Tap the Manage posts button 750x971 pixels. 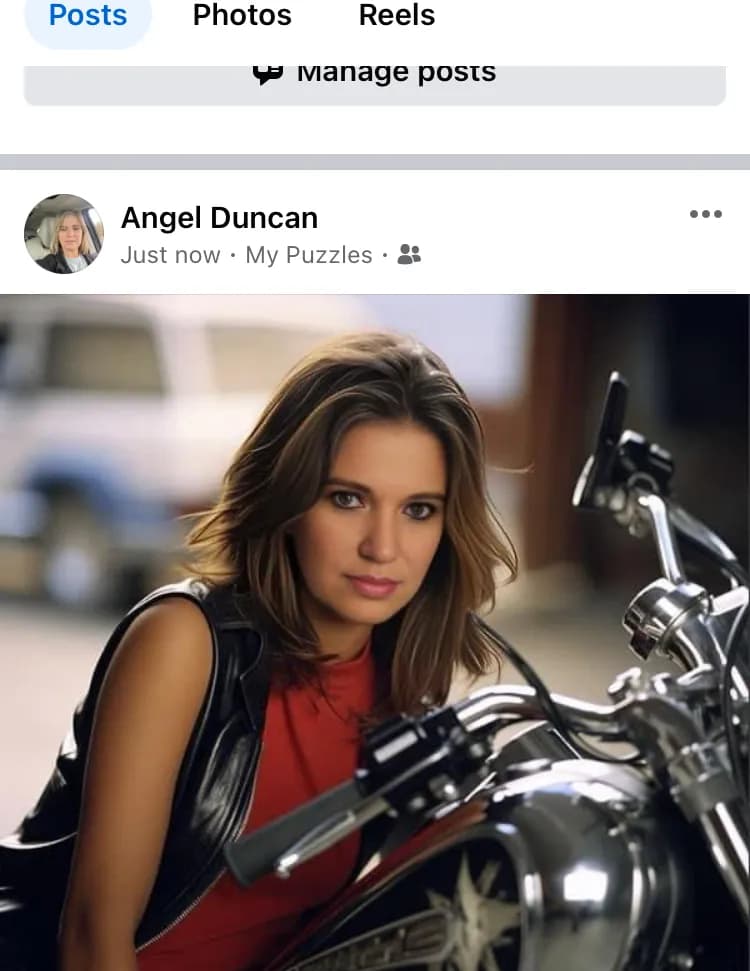point(375,81)
